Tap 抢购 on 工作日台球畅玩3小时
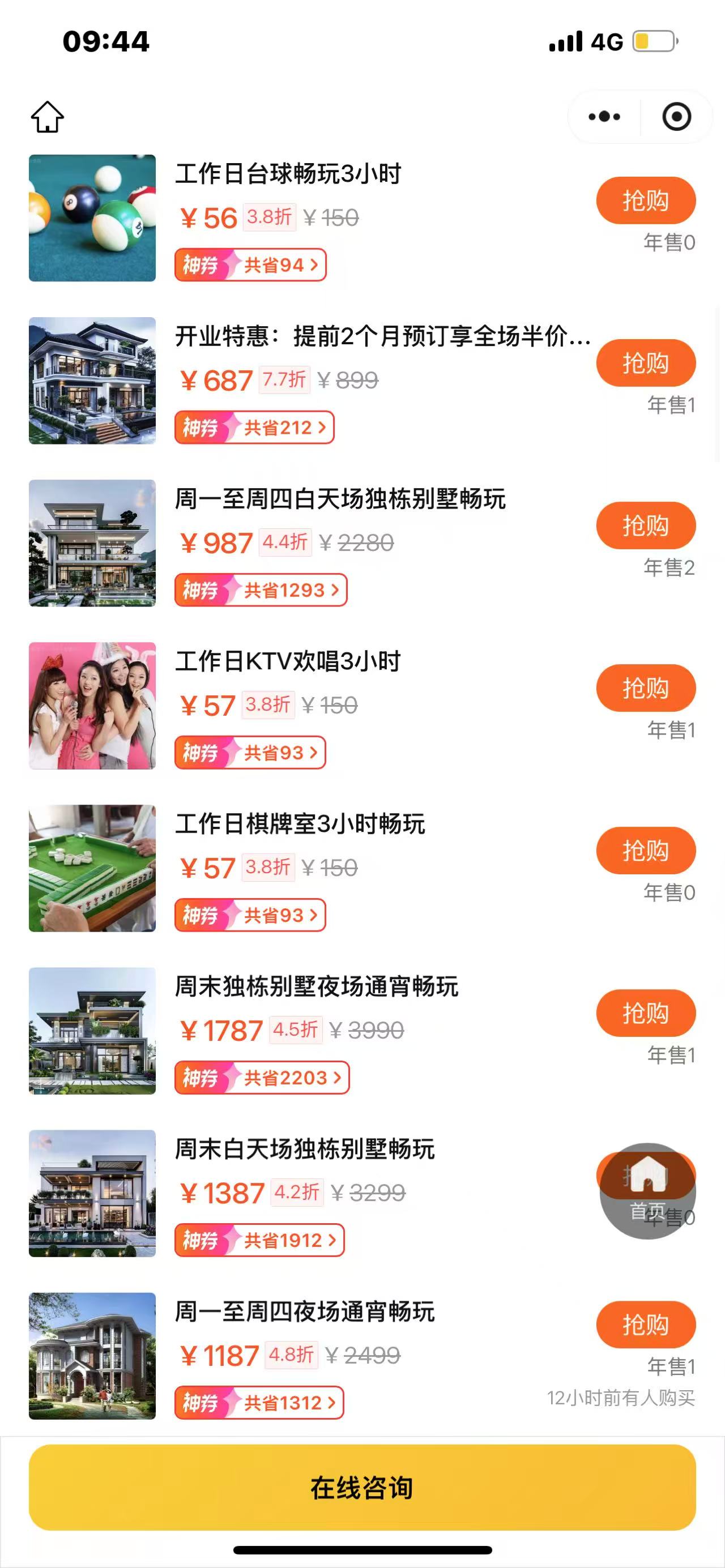The width and height of the screenshot is (725, 1568). click(646, 200)
